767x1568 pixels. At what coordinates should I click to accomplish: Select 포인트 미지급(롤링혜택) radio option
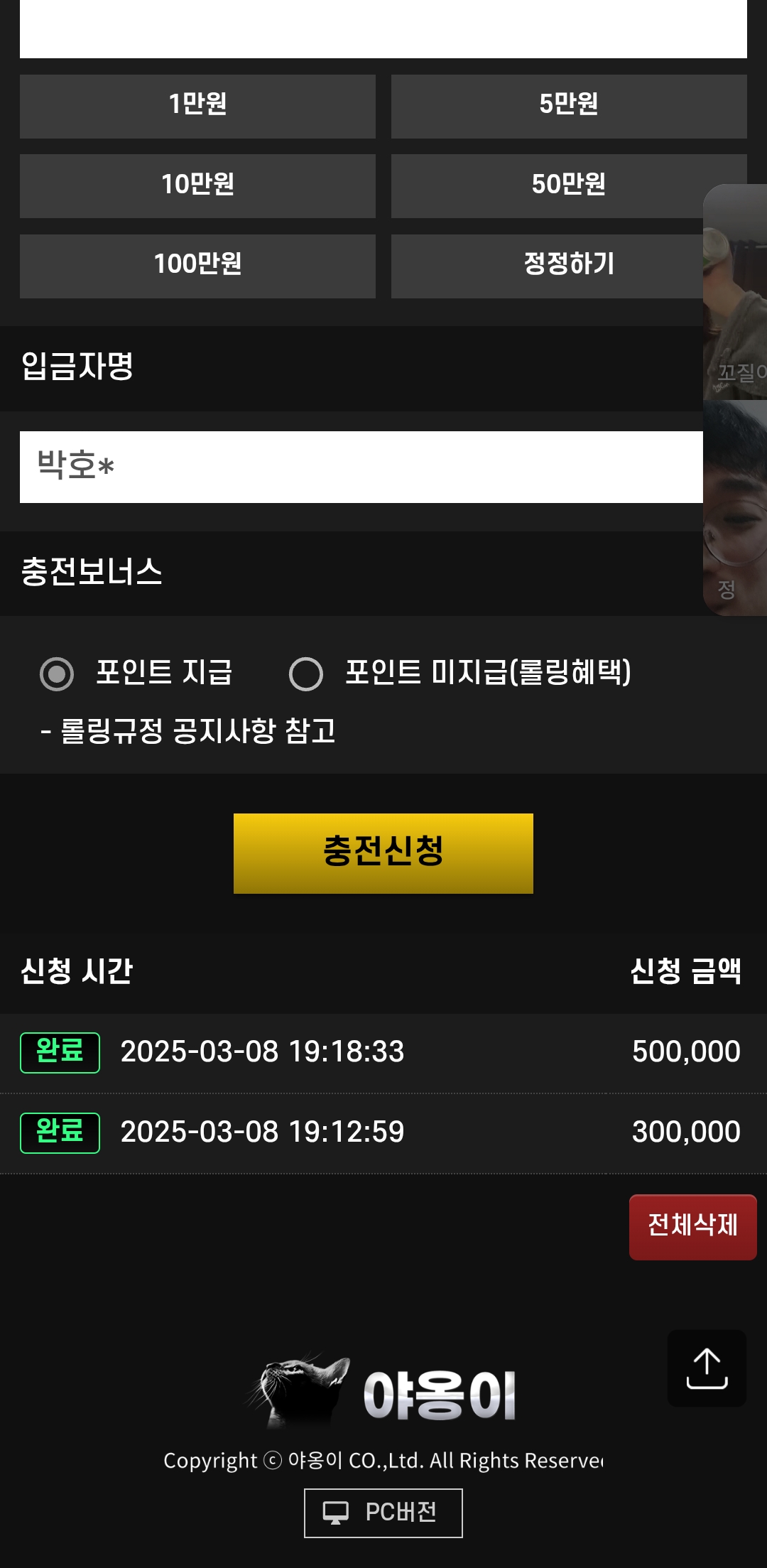tap(306, 674)
